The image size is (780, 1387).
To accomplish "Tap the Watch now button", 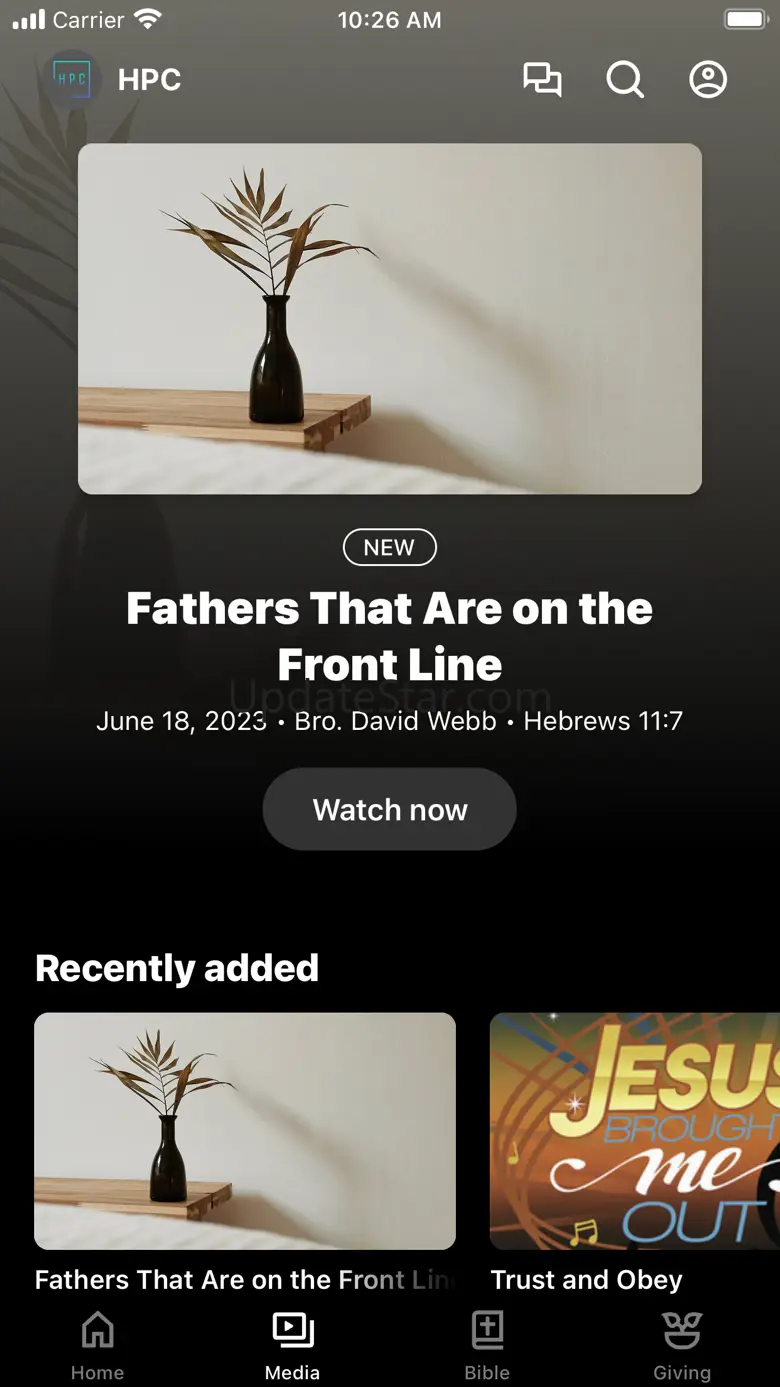I will [390, 809].
